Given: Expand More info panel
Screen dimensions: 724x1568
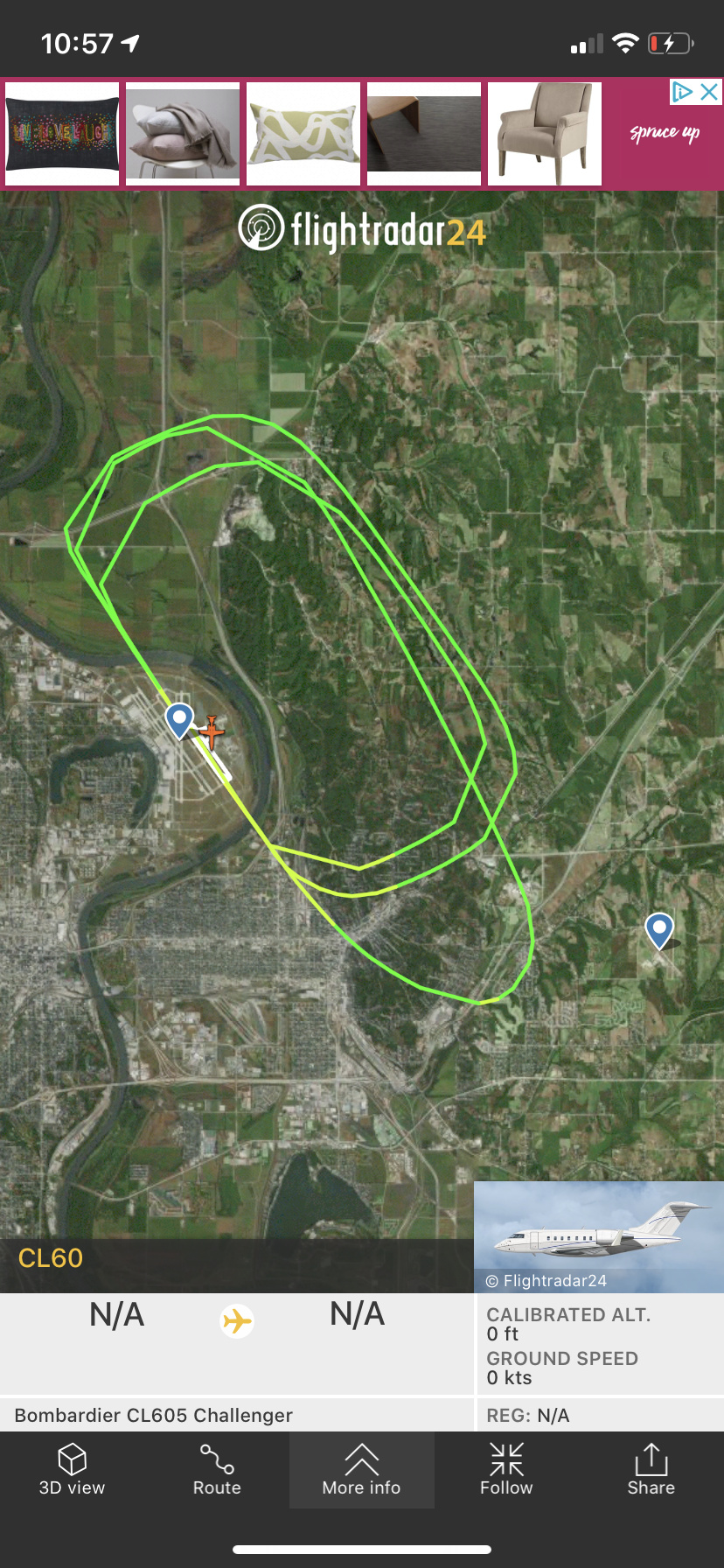Looking at the screenshot, I should pyautogui.click(x=361, y=1470).
